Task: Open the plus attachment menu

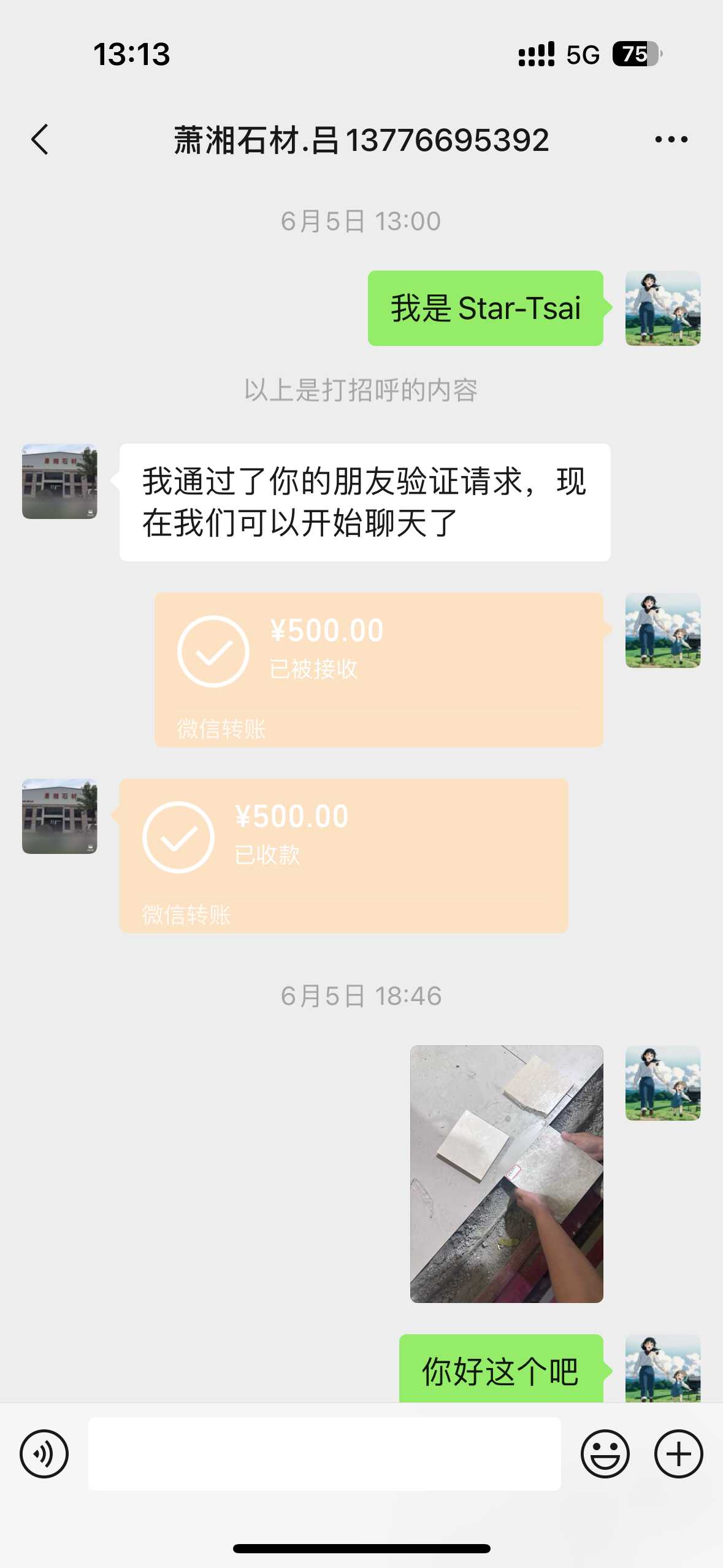Action: [678, 1453]
